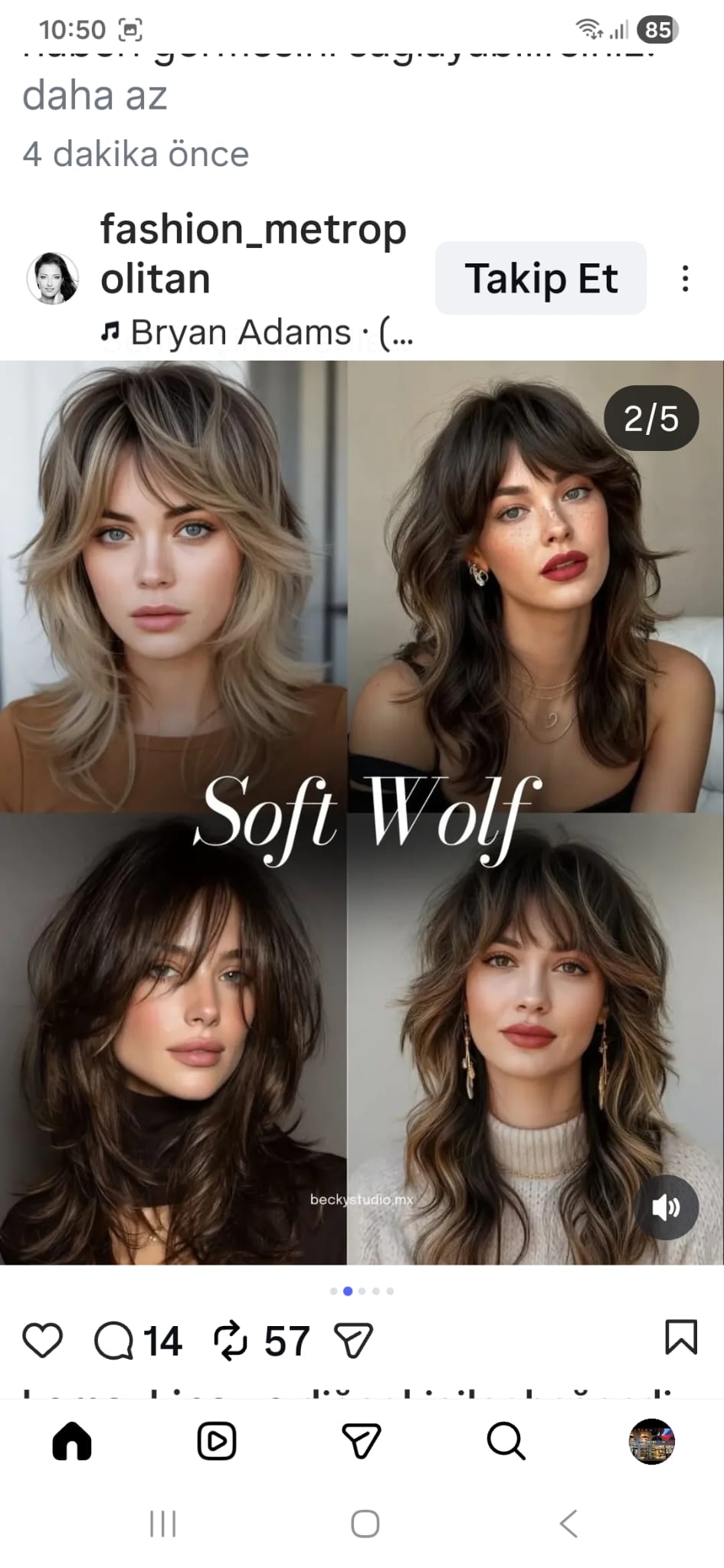Like the Soft Wolf post

[x=42, y=1341]
